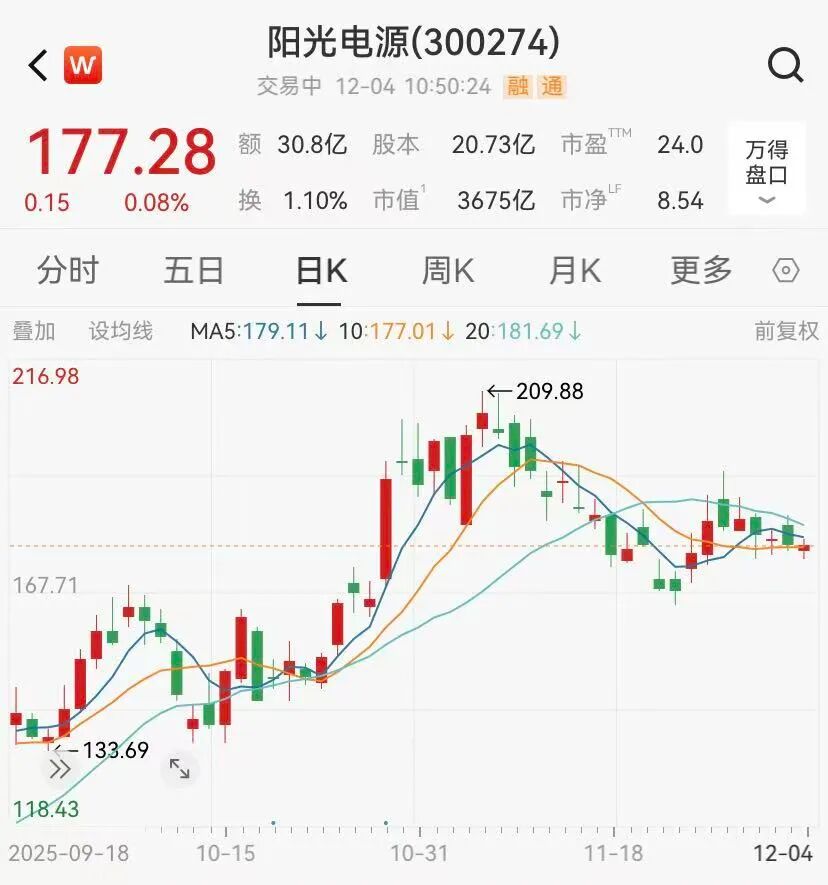Tap the Wind logo icon
This screenshot has width=828, height=885.
click(85, 62)
